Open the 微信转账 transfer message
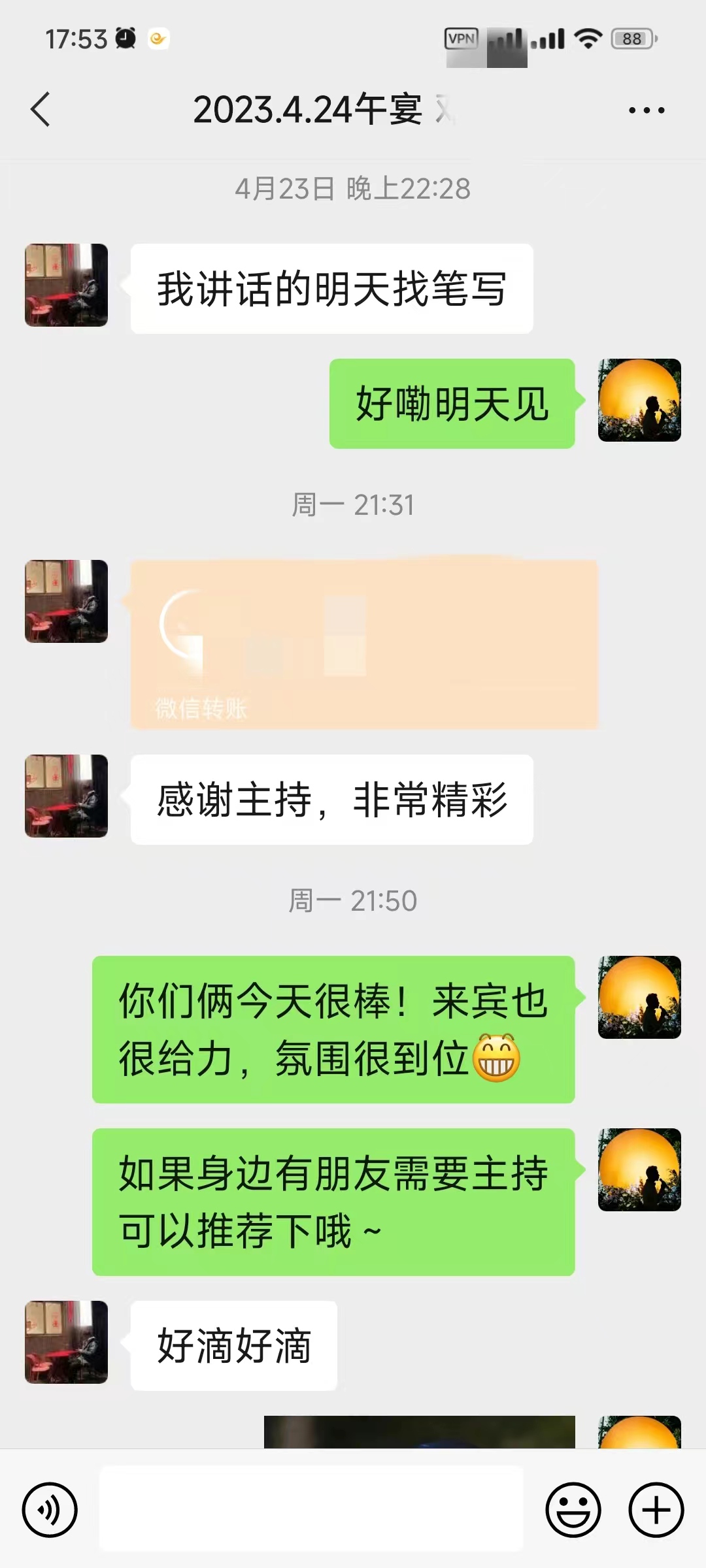Image resolution: width=706 pixels, height=1568 pixels. pyautogui.click(x=364, y=644)
